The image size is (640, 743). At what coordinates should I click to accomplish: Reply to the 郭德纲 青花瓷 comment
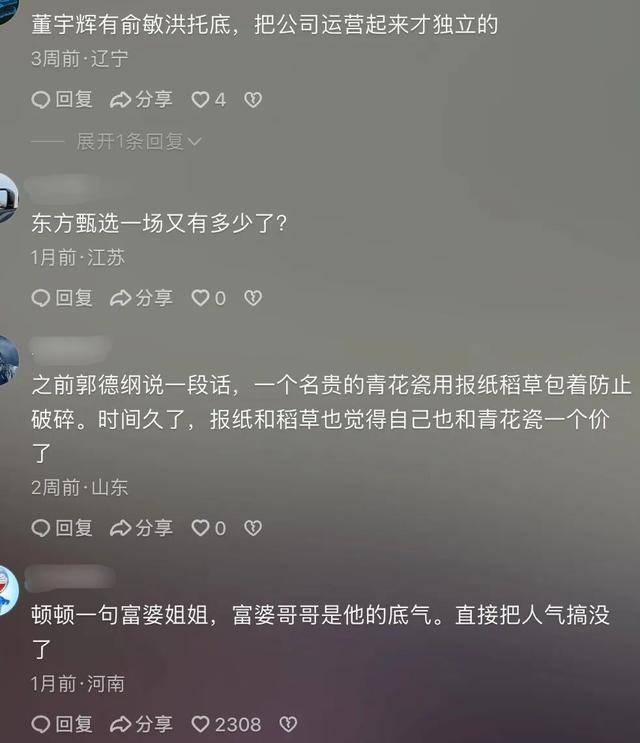coord(62,527)
